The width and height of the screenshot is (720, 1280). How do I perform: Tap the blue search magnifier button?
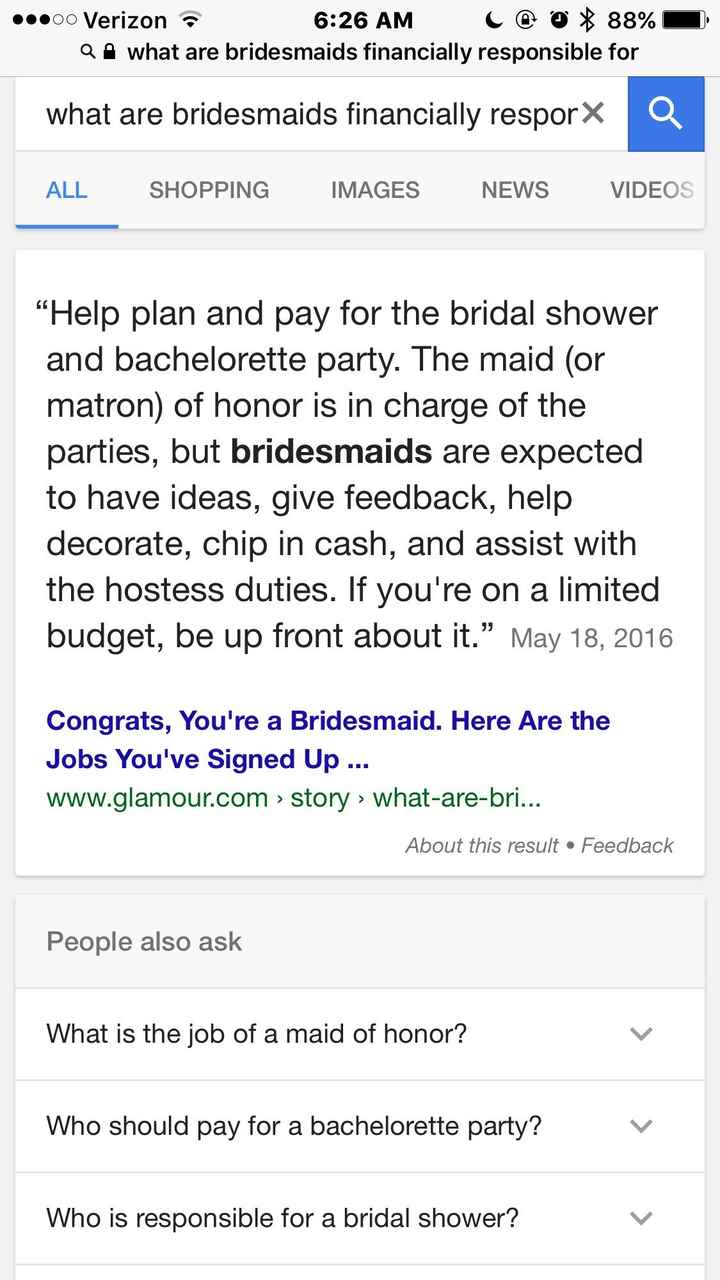[x=666, y=113]
